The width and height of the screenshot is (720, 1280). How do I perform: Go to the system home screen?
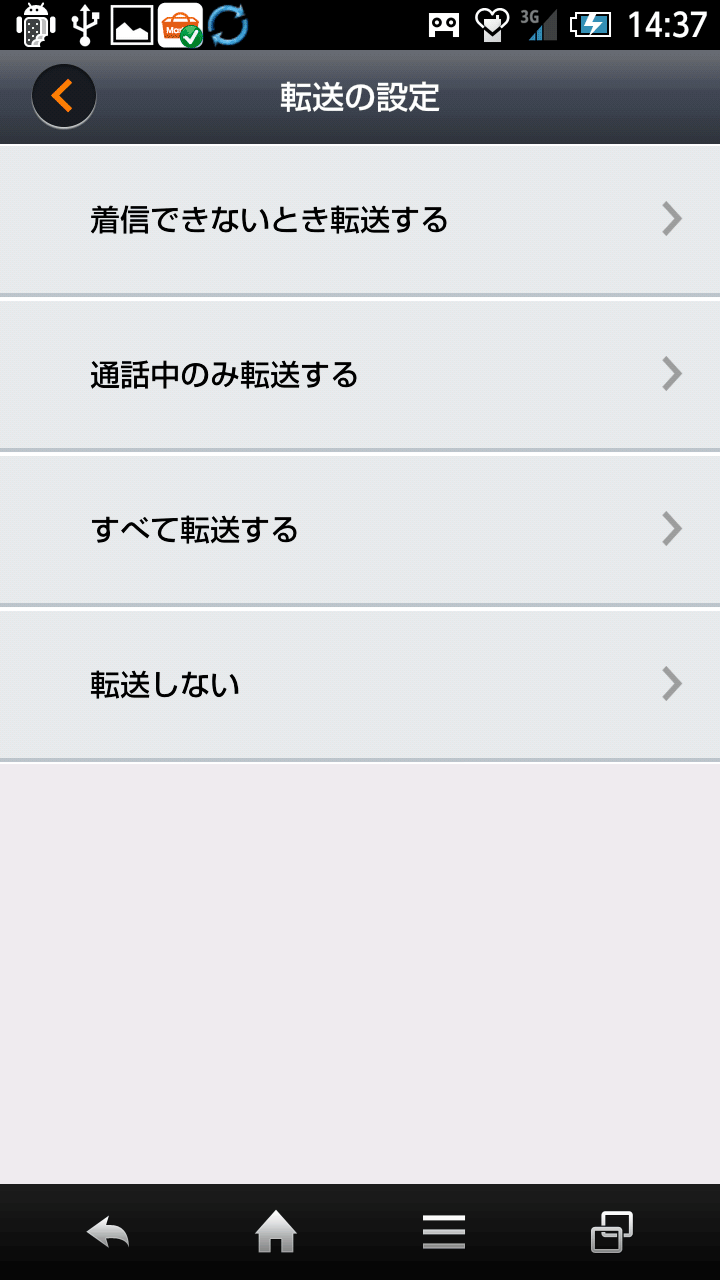pos(276,1232)
